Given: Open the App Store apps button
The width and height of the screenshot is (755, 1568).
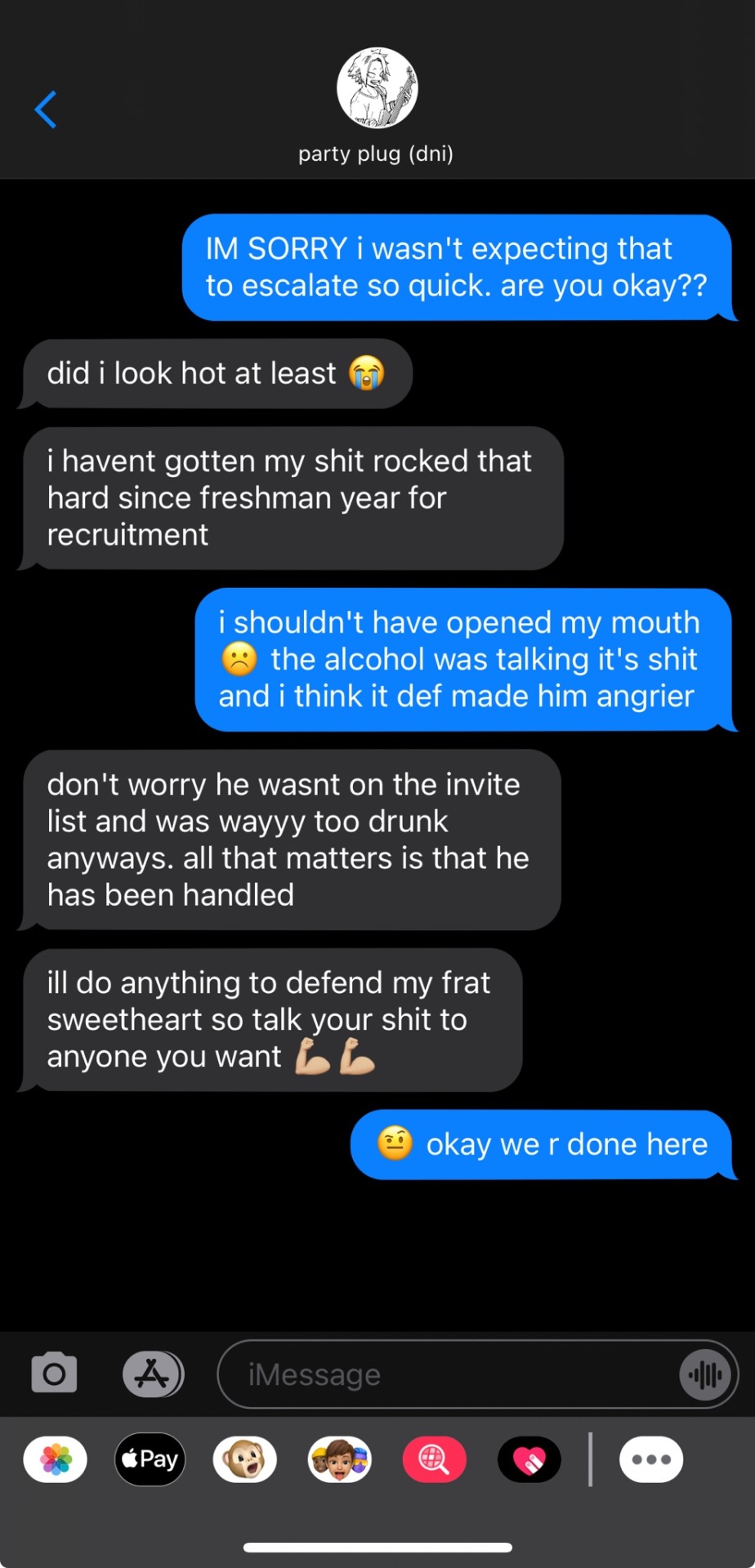Looking at the screenshot, I should coord(153,1374).
